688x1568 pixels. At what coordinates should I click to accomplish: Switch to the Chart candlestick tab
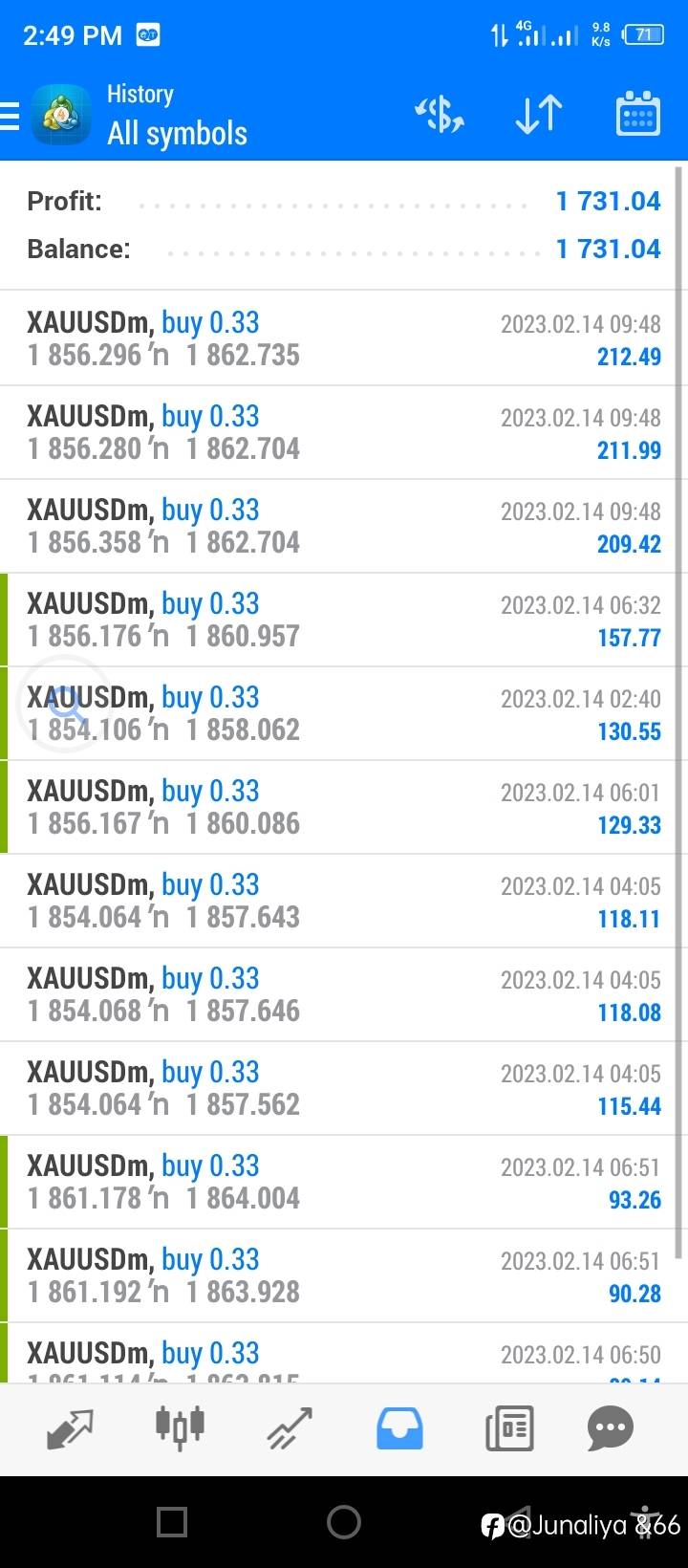coord(180,1426)
